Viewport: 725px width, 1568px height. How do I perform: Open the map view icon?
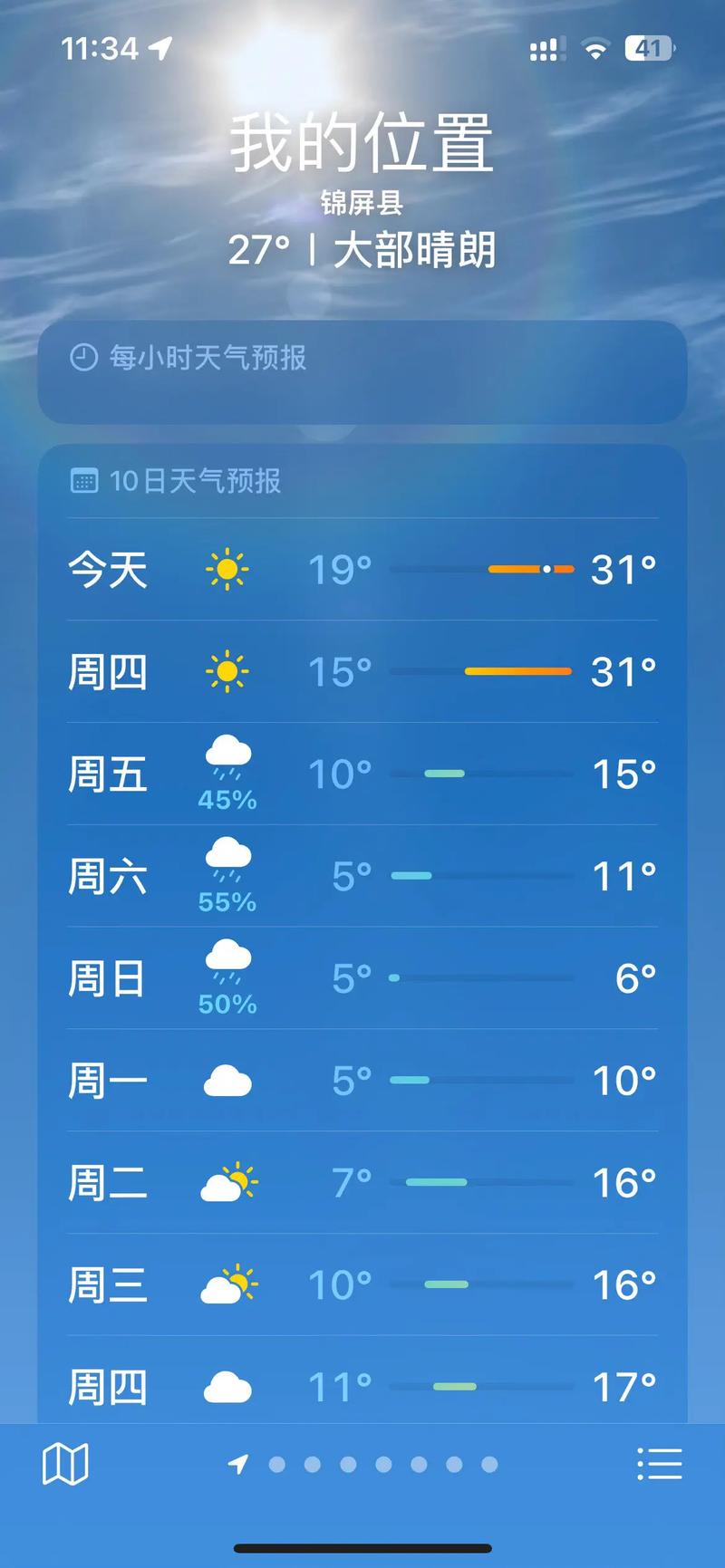pyautogui.click(x=66, y=1465)
